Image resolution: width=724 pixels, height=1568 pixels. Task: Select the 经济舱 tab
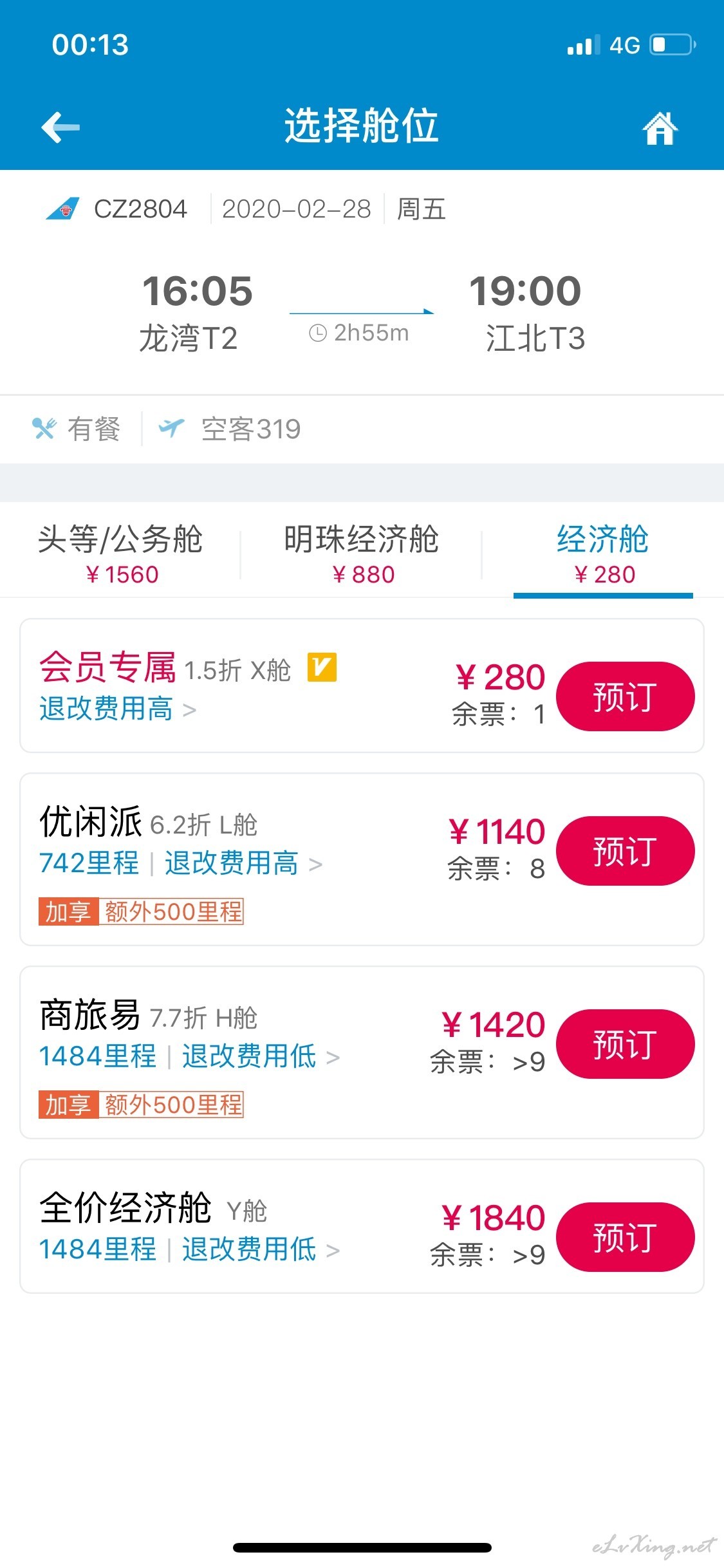[603, 554]
